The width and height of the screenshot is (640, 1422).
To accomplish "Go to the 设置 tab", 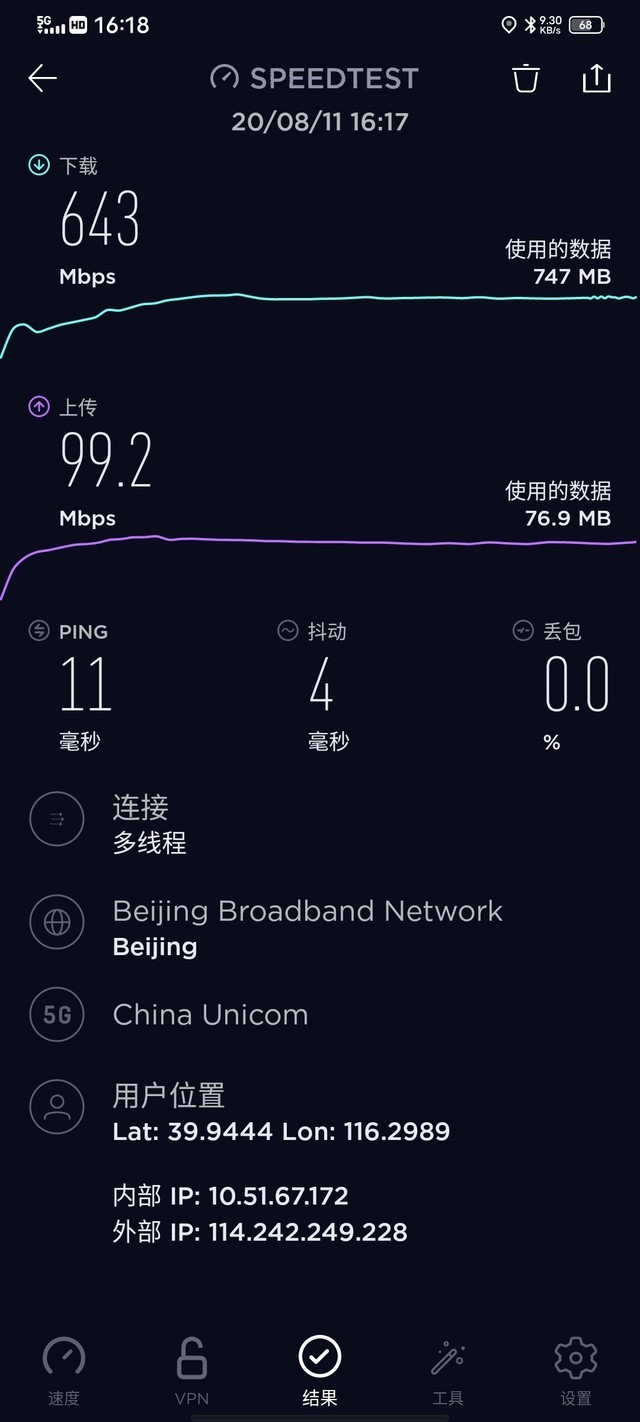I will pos(576,1370).
